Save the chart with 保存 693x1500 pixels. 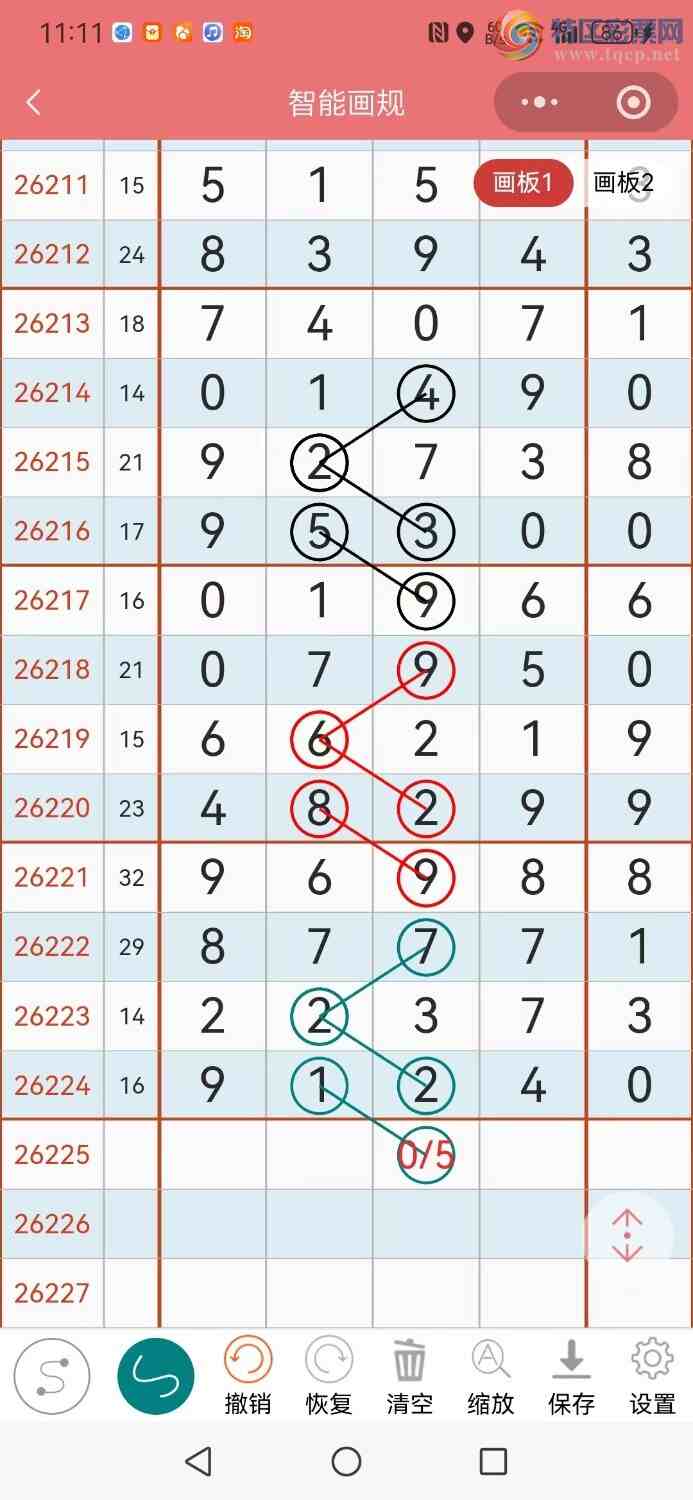pos(572,1378)
